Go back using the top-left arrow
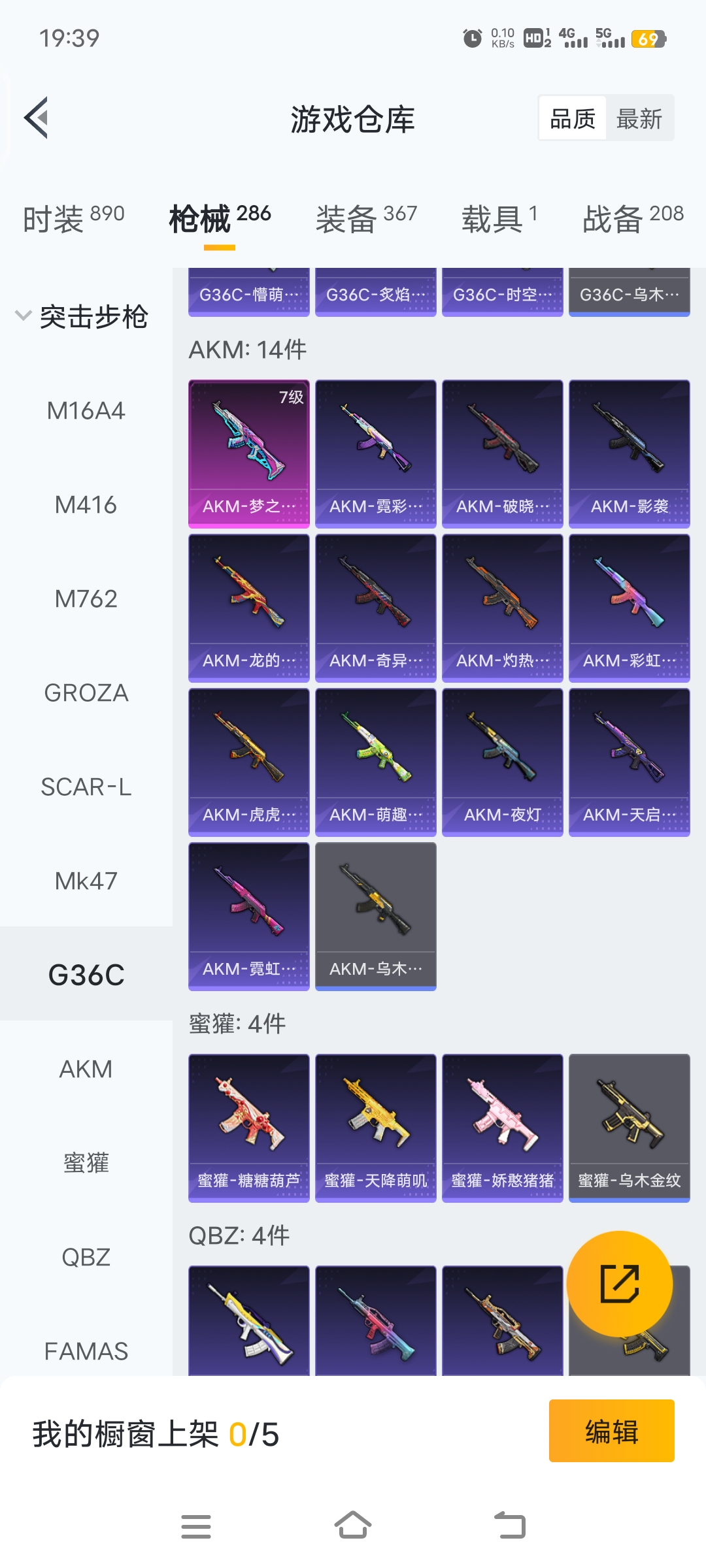This screenshot has width=706, height=1568. point(37,118)
